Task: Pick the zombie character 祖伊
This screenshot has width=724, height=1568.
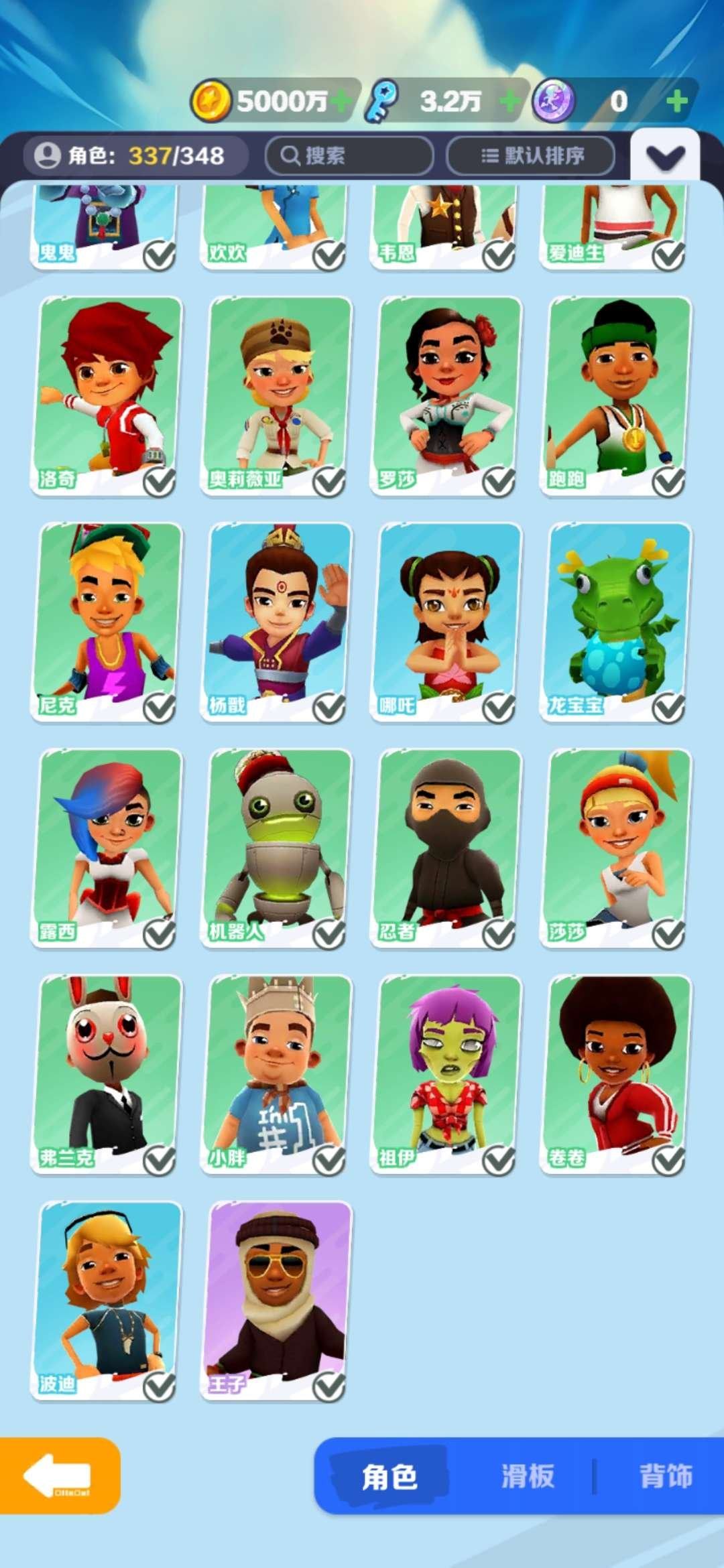Action: coord(447,1073)
